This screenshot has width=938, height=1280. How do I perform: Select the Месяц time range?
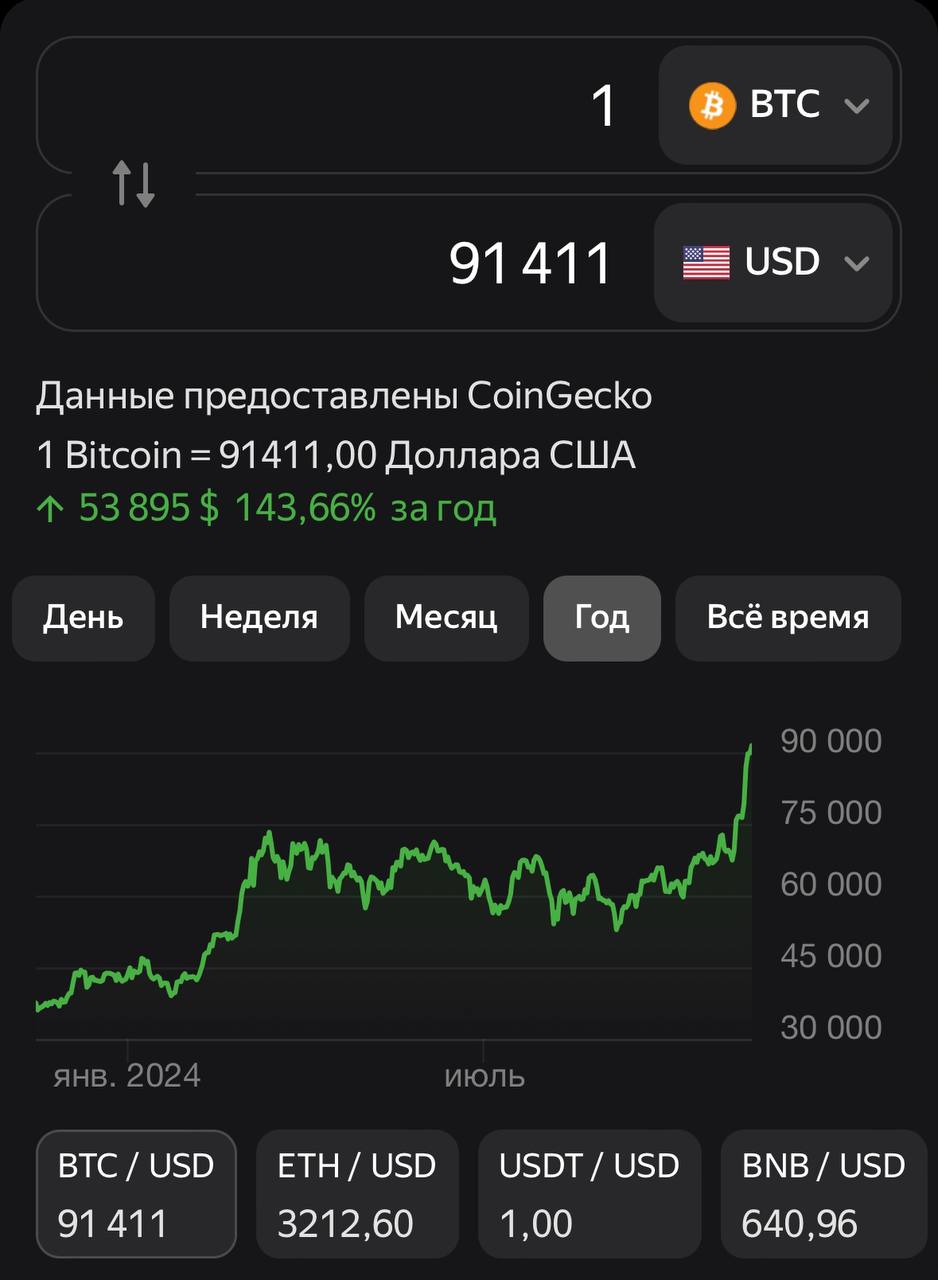pyautogui.click(x=446, y=618)
